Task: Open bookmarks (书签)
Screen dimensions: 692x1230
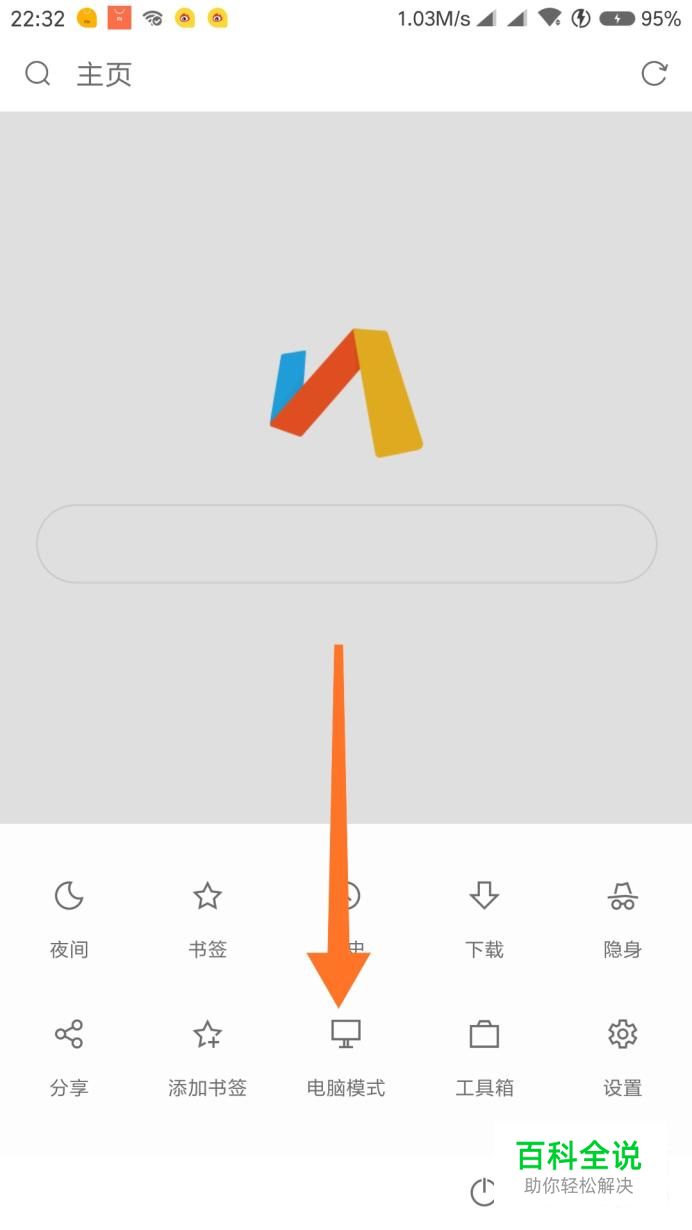Action: pos(207,916)
